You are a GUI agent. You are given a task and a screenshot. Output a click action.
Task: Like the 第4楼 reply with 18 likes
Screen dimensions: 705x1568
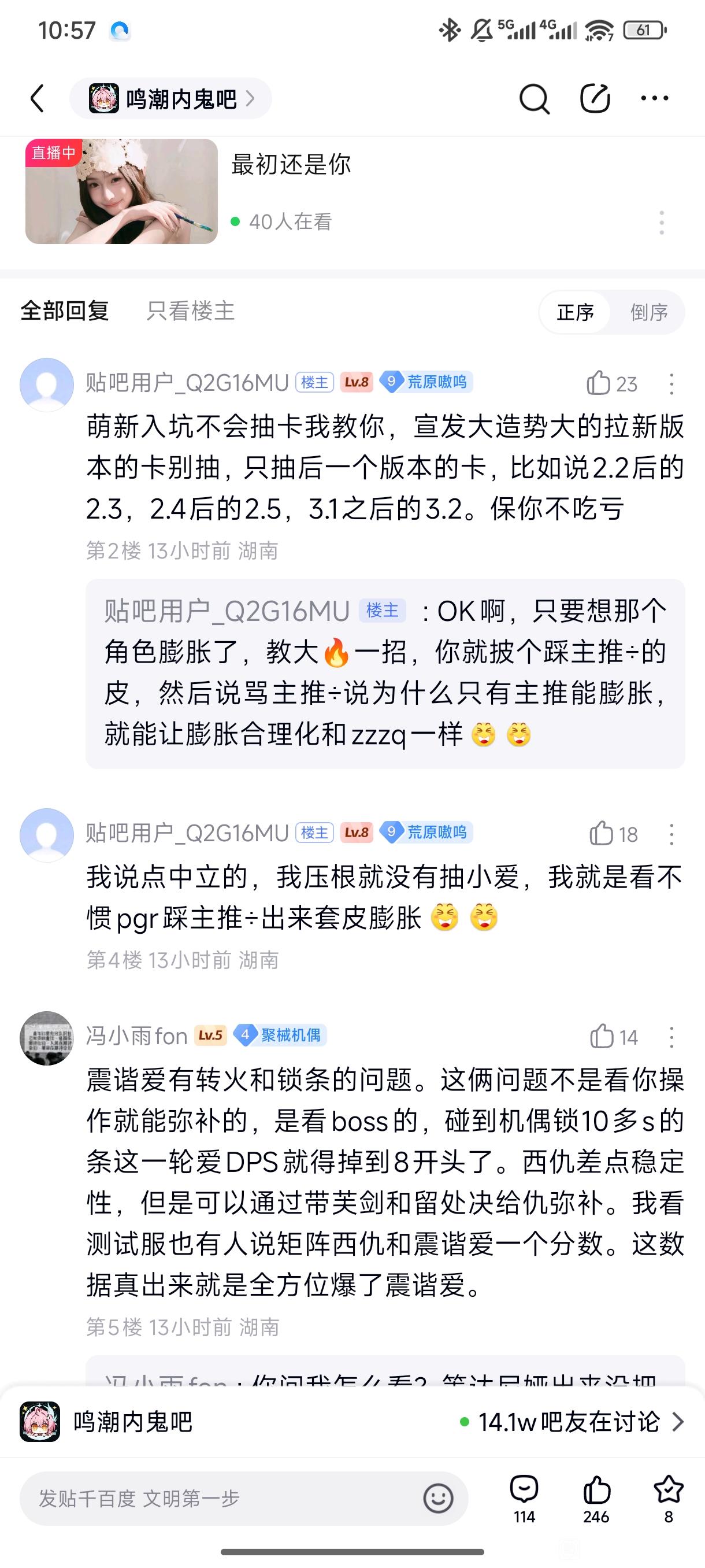(x=601, y=833)
